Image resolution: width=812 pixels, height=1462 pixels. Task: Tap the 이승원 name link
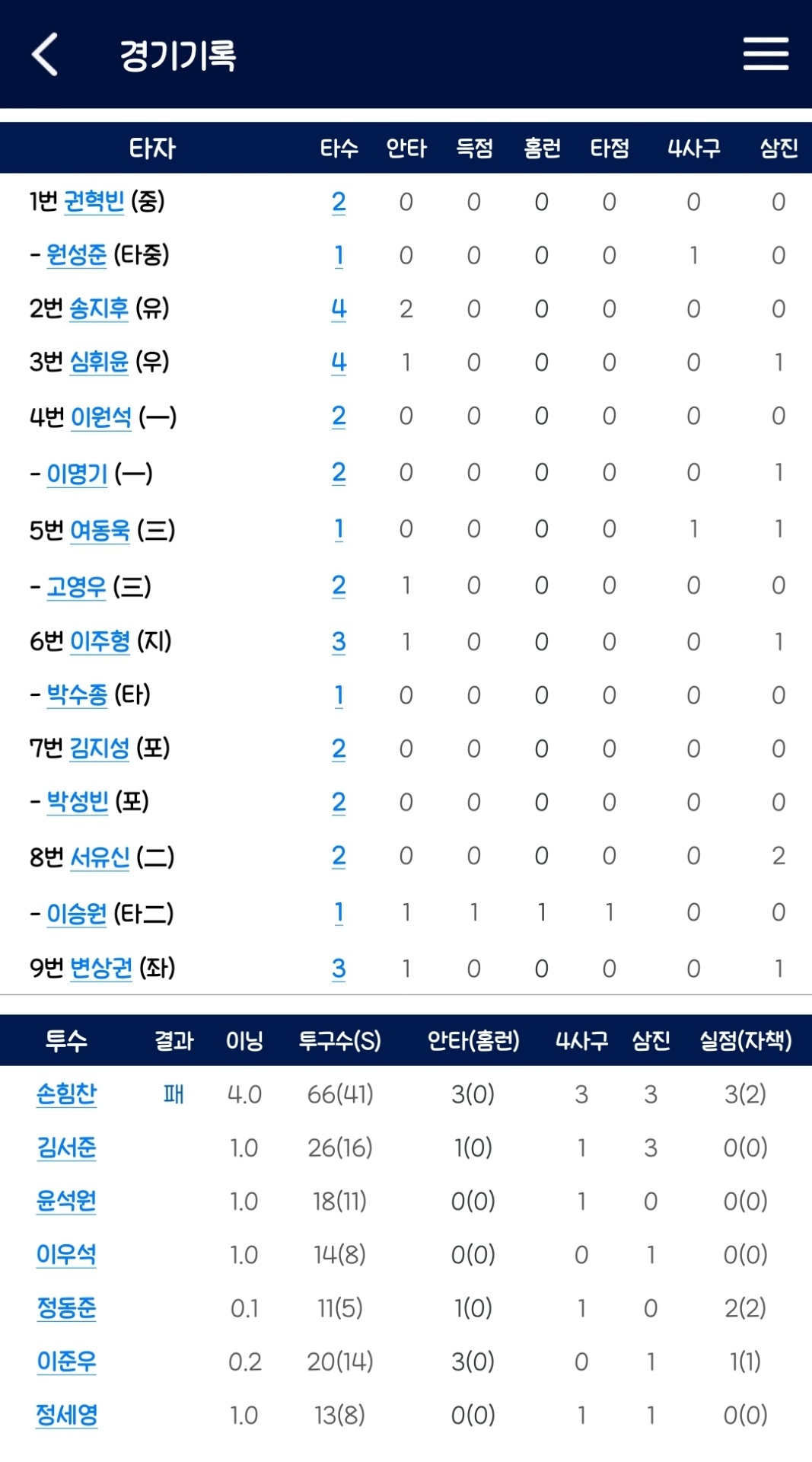click(x=77, y=913)
